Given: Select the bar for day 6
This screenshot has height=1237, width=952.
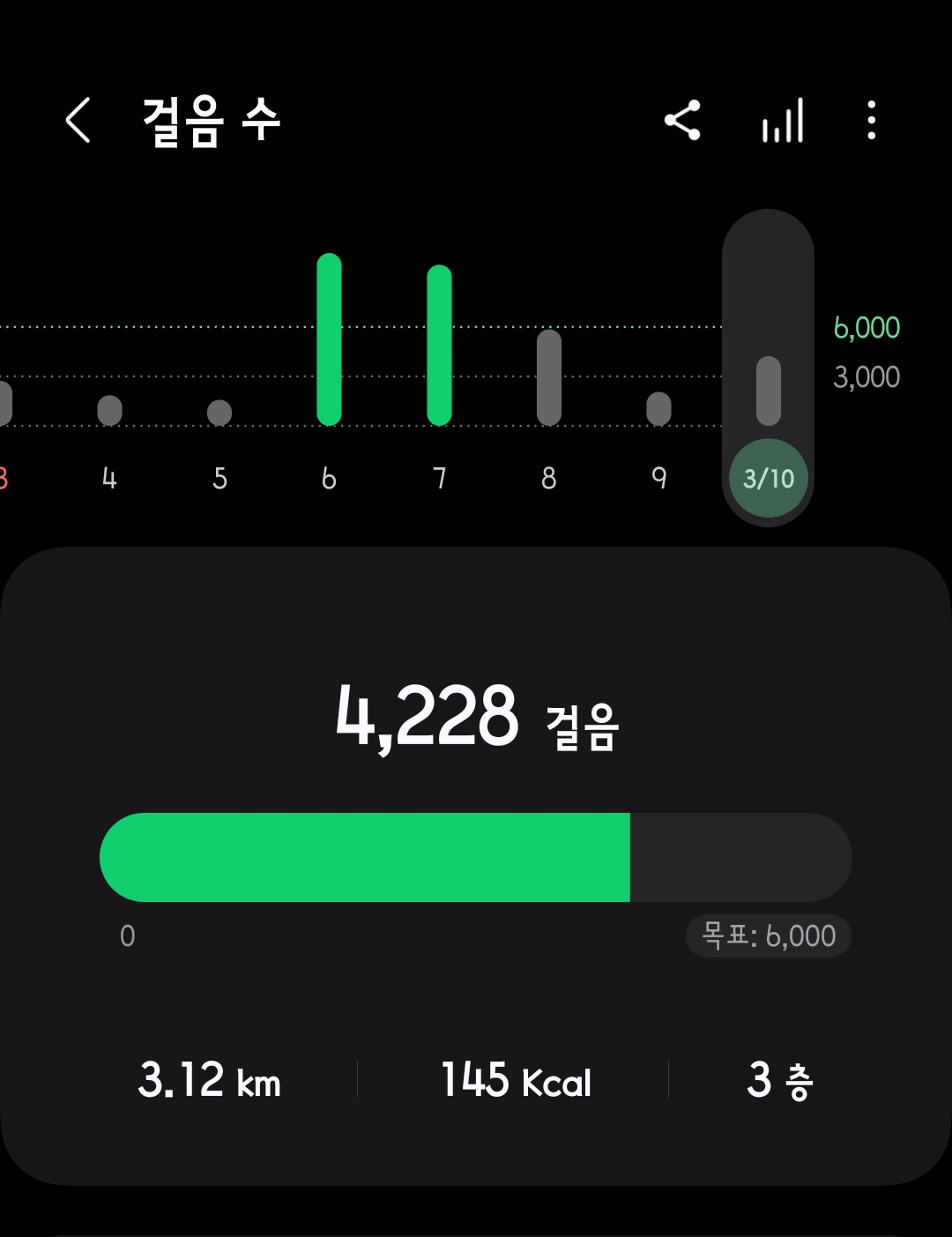Looking at the screenshot, I should (x=329, y=339).
